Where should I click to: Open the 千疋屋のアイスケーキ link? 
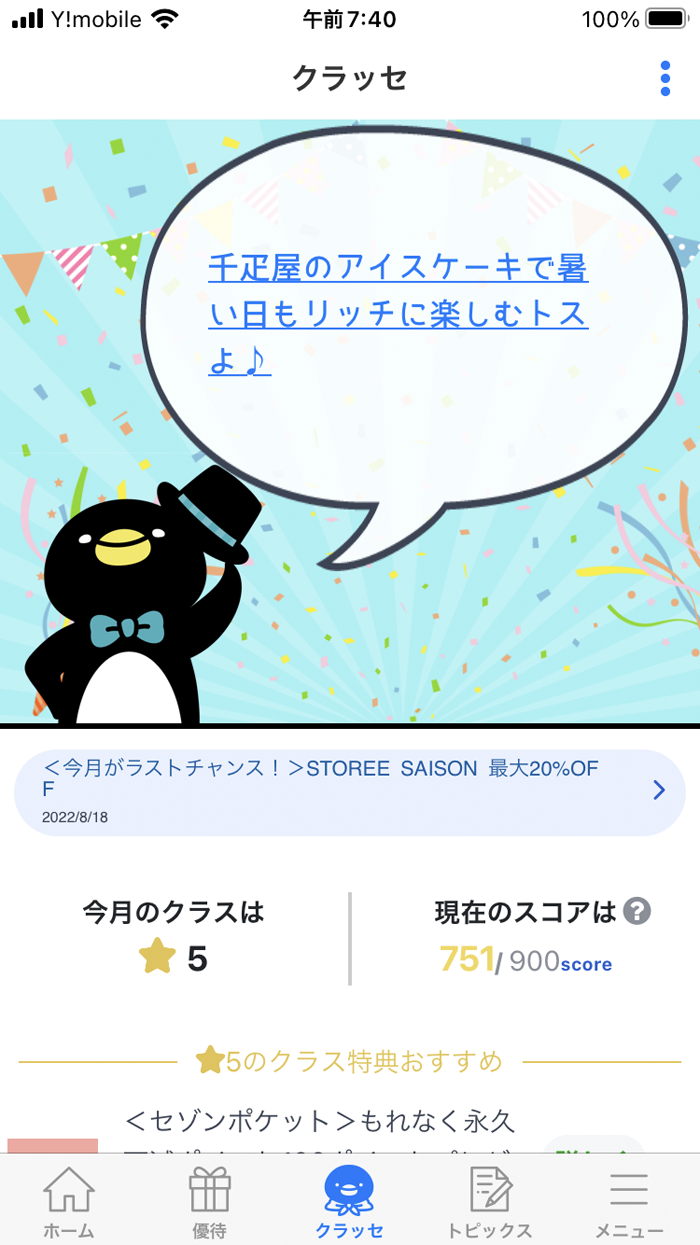point(397,314)
